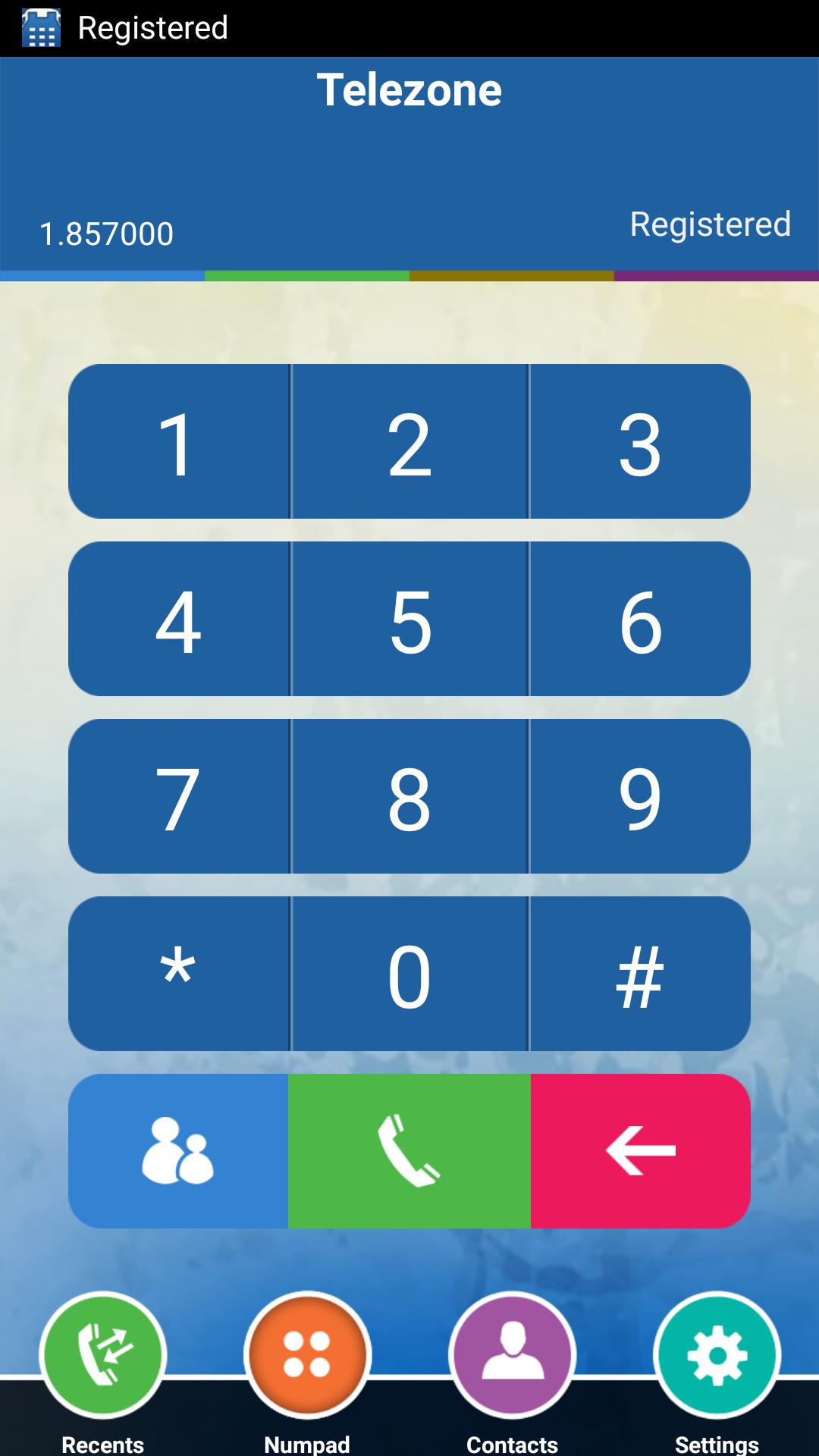The width and height of the screenshot is (819, 1456).
Task: Tap the number 4 key
Action: pyautogui.click(x=179, y=619)
